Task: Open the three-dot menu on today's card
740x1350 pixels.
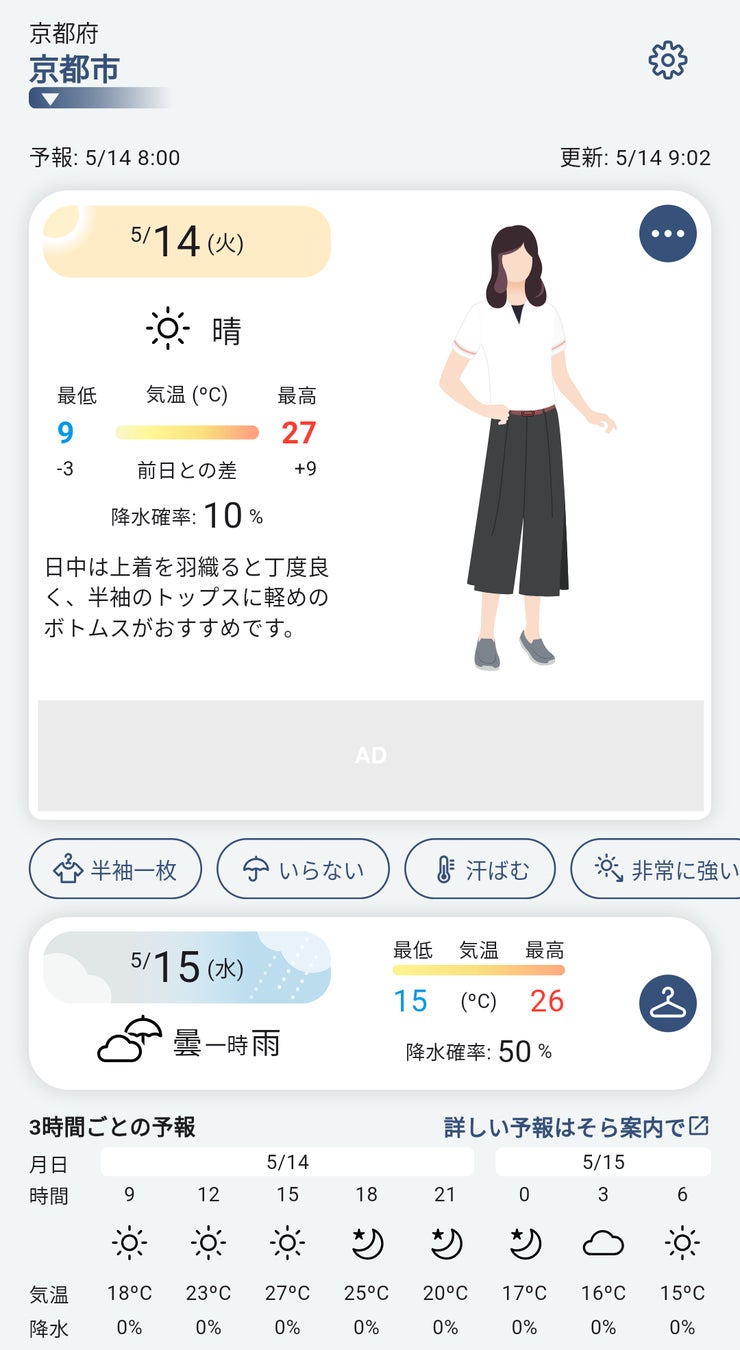Action: pos(668,234)
